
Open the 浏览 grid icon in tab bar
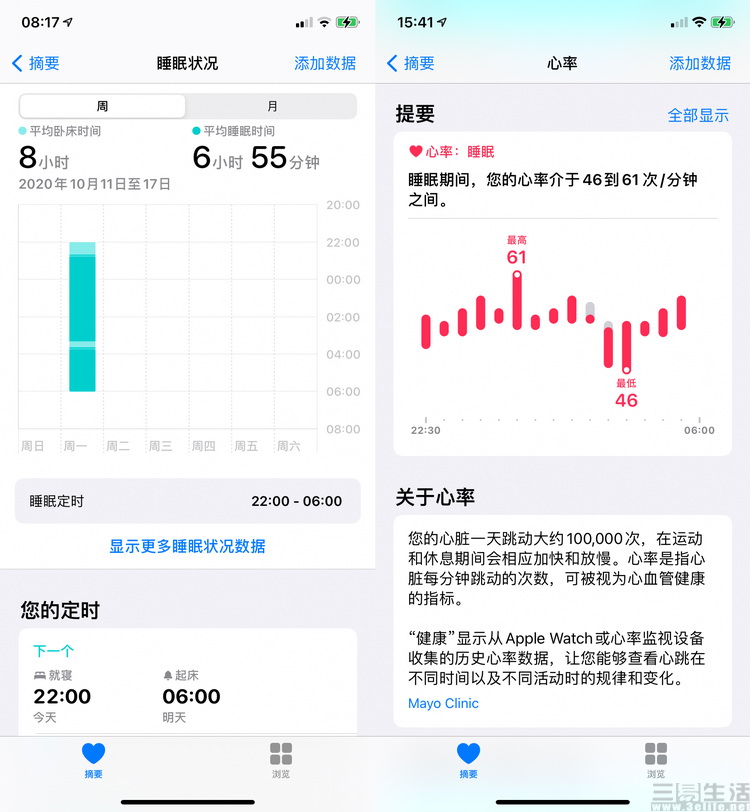[x=280, y=753]
